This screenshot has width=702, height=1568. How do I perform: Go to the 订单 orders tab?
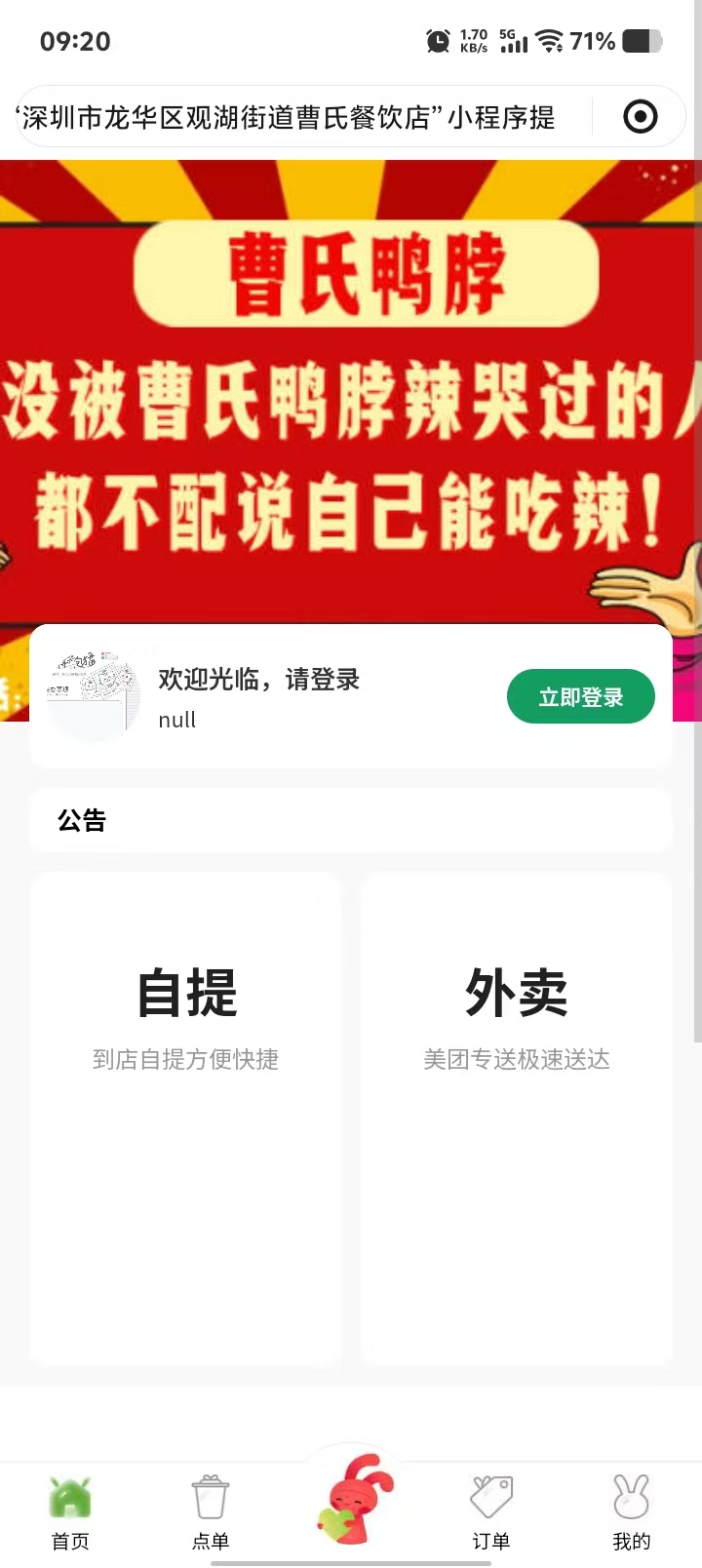491,1511
